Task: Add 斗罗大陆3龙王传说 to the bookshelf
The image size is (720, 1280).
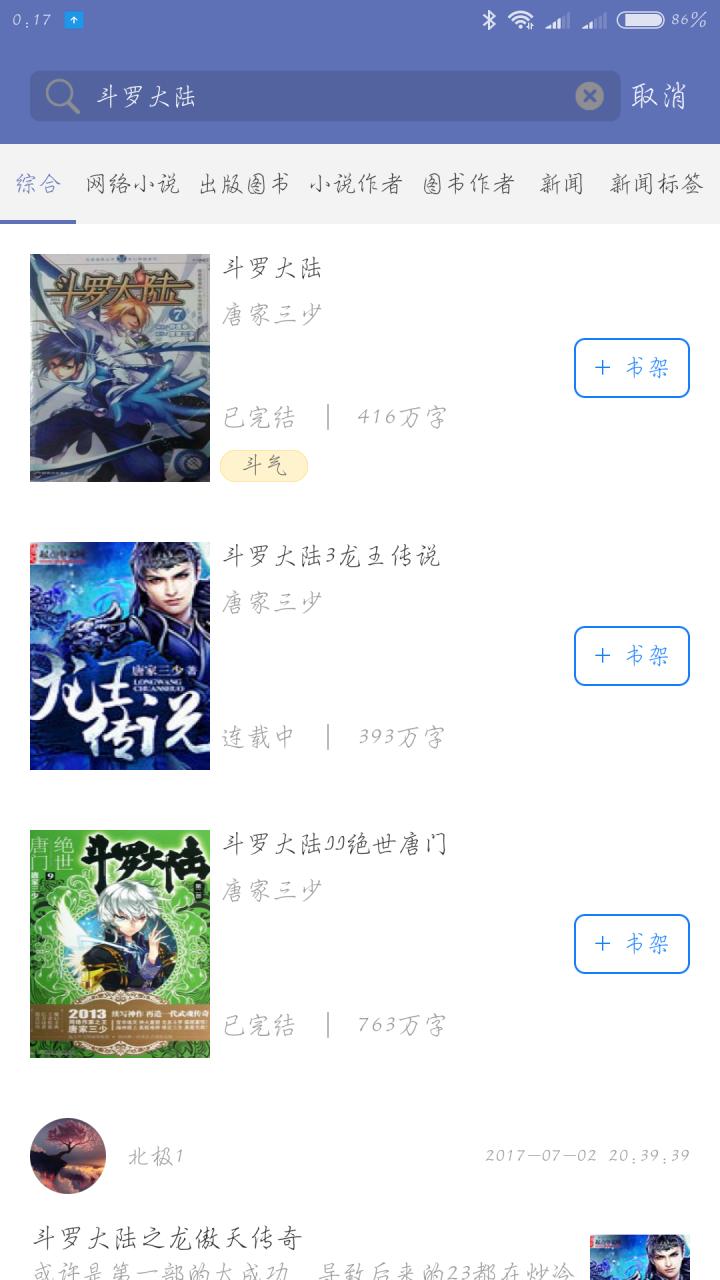Action: click(631, 656)
